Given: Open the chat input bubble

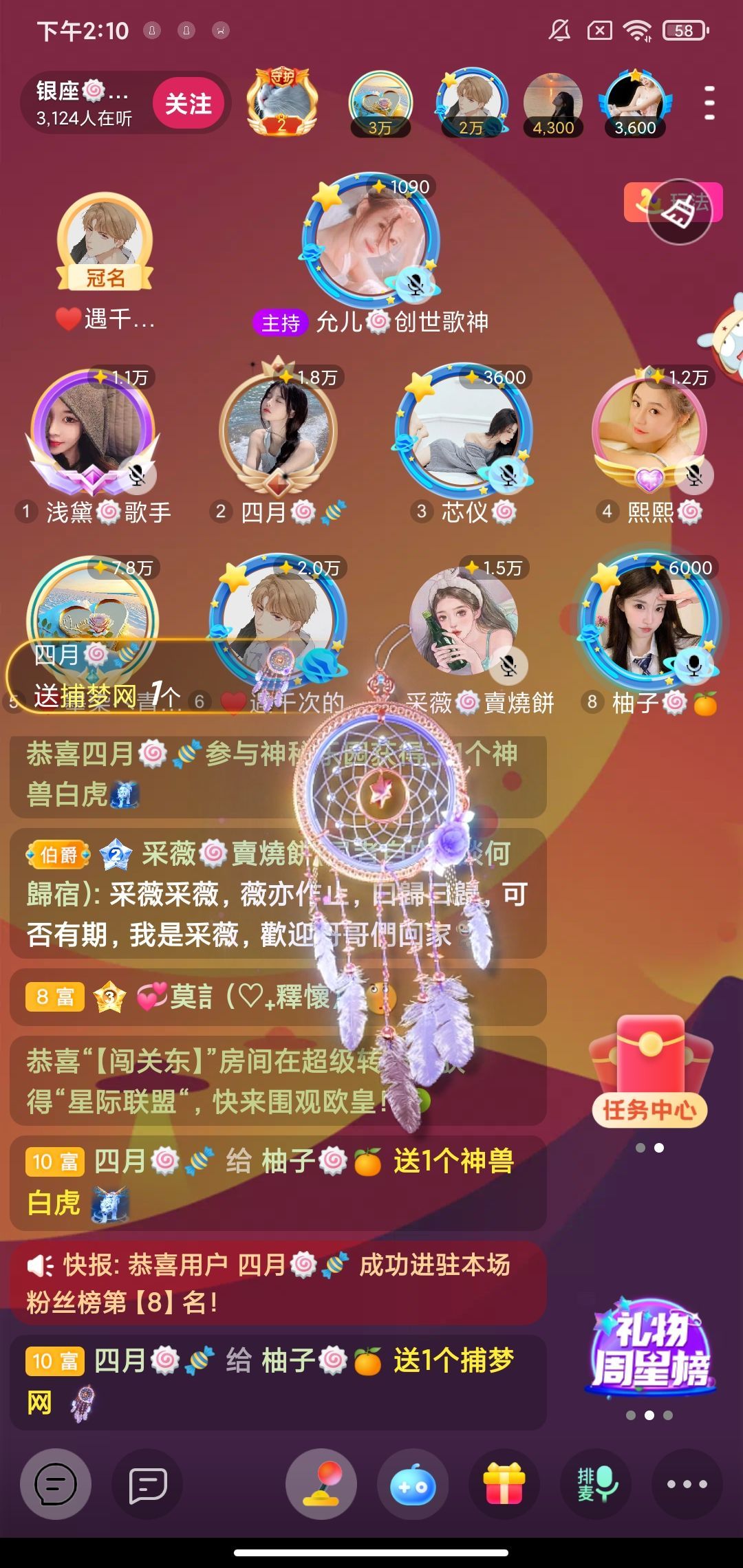Looking at the screenshot, I should [56, 1484].
